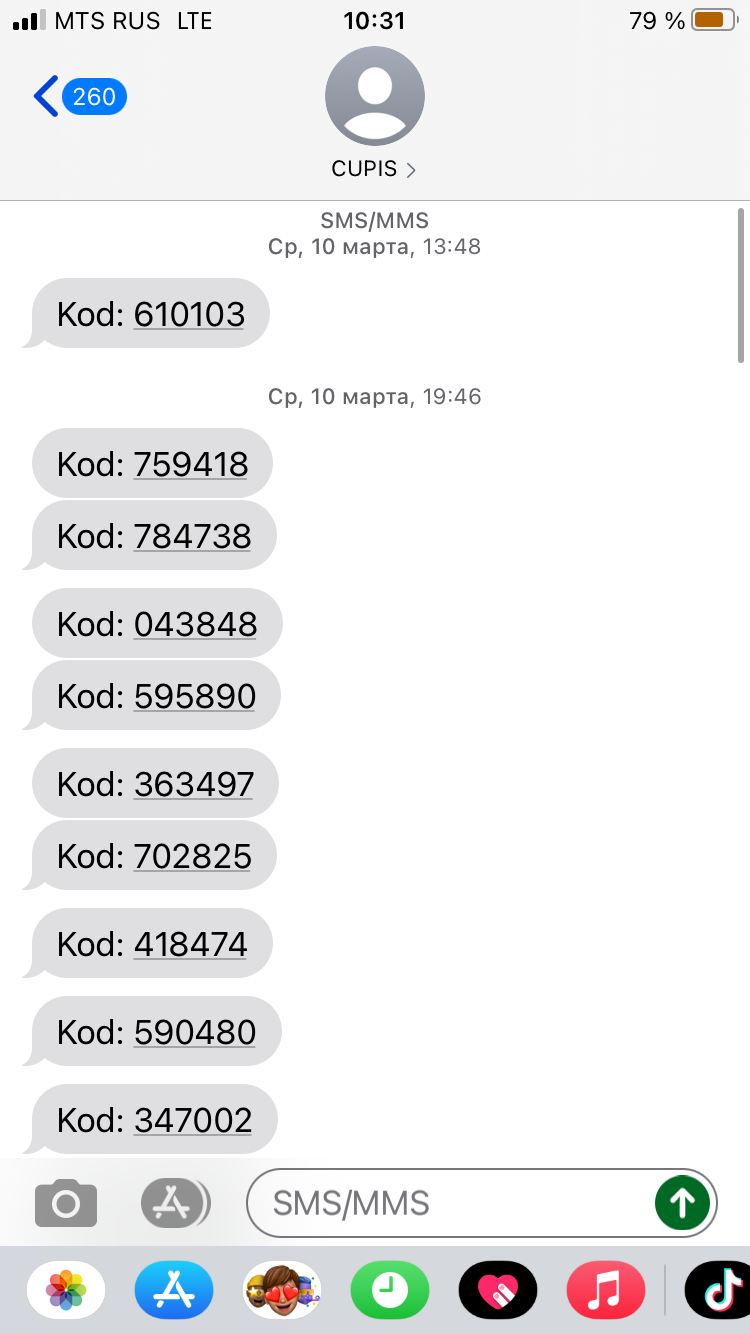Tap the underlined code 759418
750x1334 pixels.
click(x=190, y=464)
